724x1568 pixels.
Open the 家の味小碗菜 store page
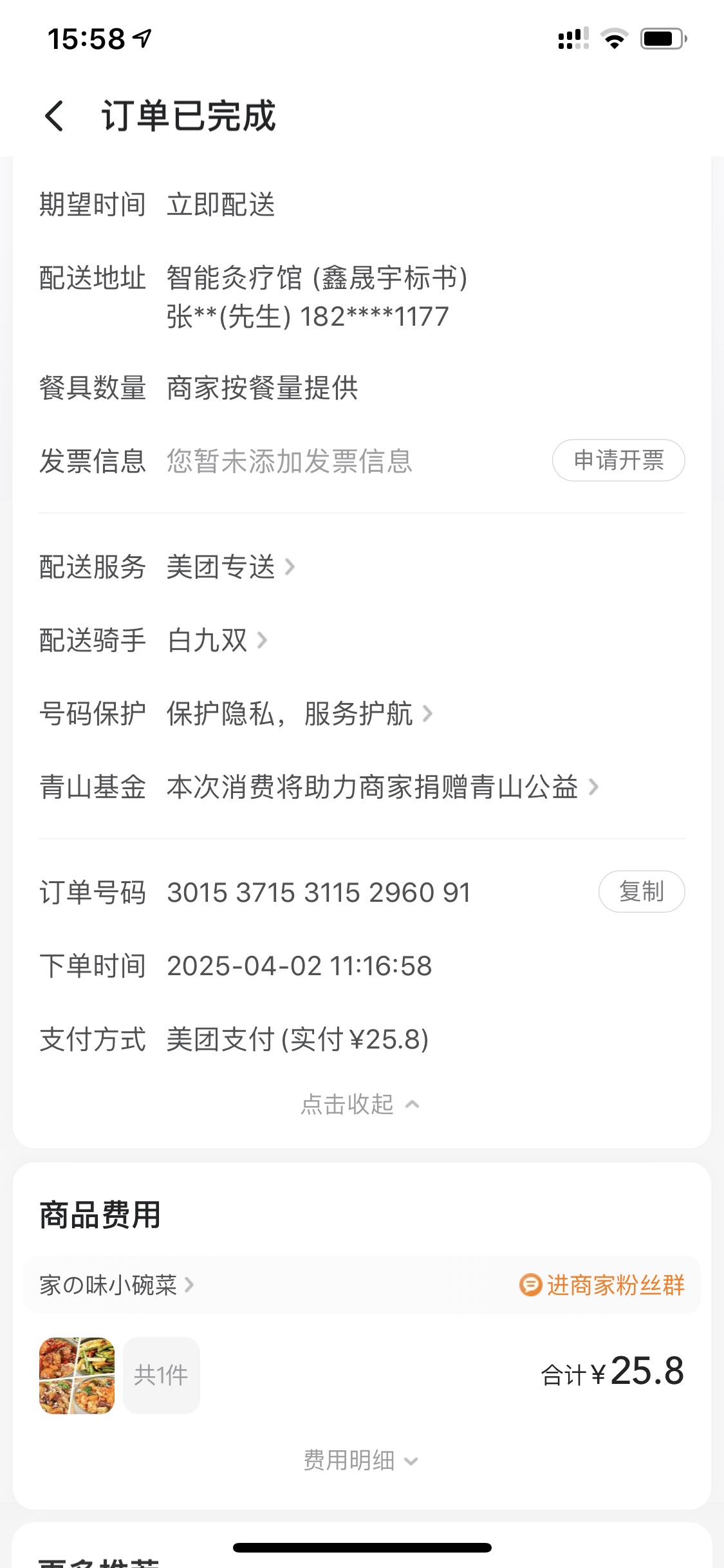[116, 1285]
